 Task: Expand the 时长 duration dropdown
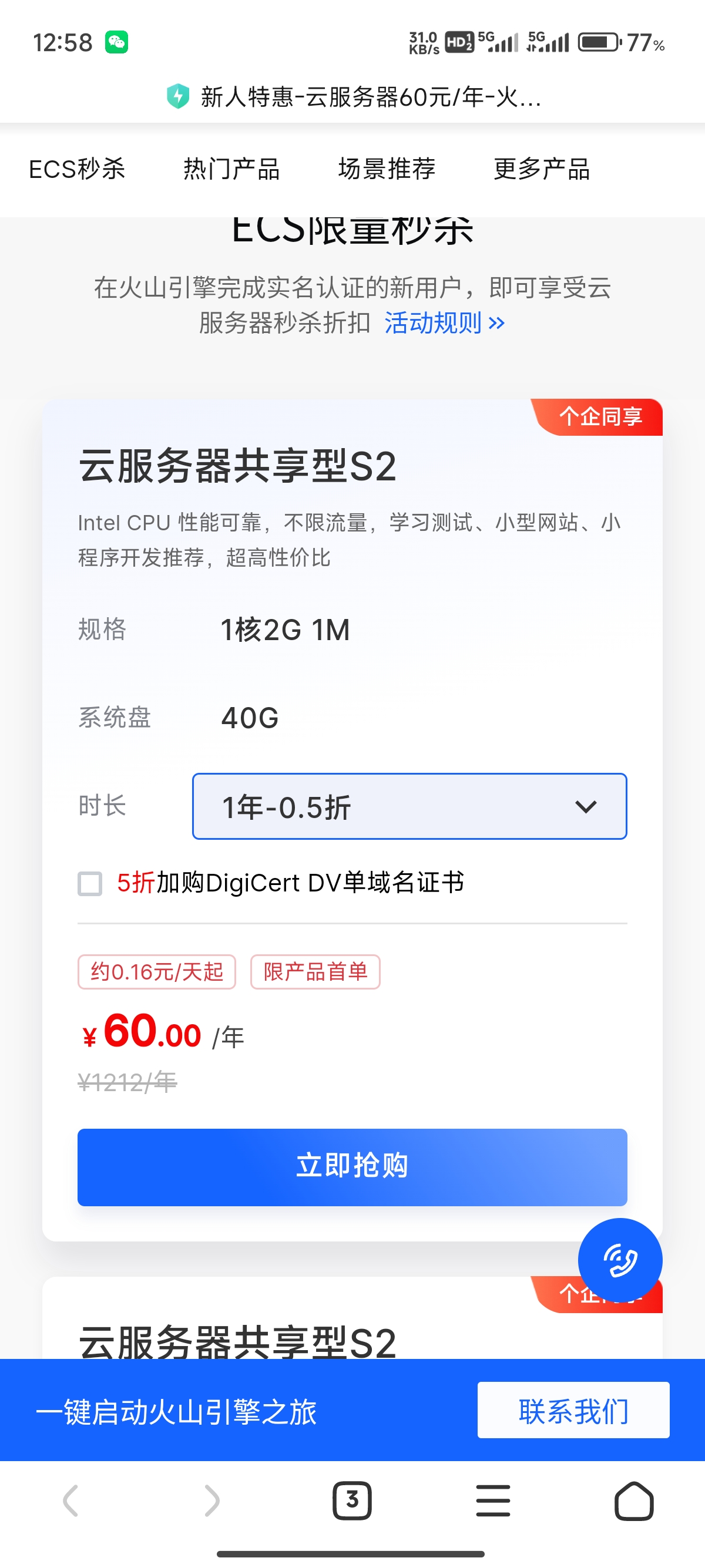click(x=409, y=806)
